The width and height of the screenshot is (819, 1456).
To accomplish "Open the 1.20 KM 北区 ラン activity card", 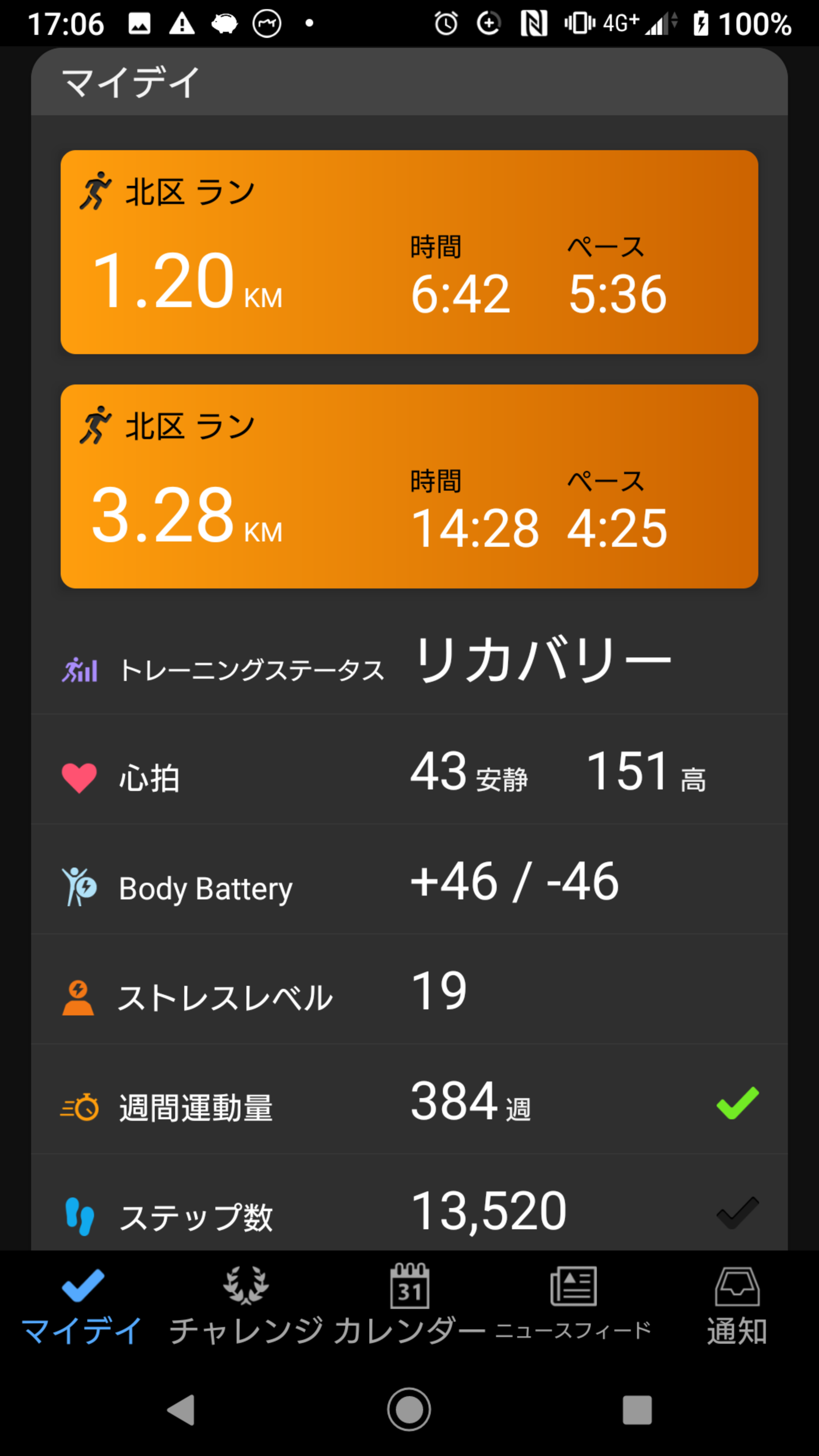I will coord(409,252).
